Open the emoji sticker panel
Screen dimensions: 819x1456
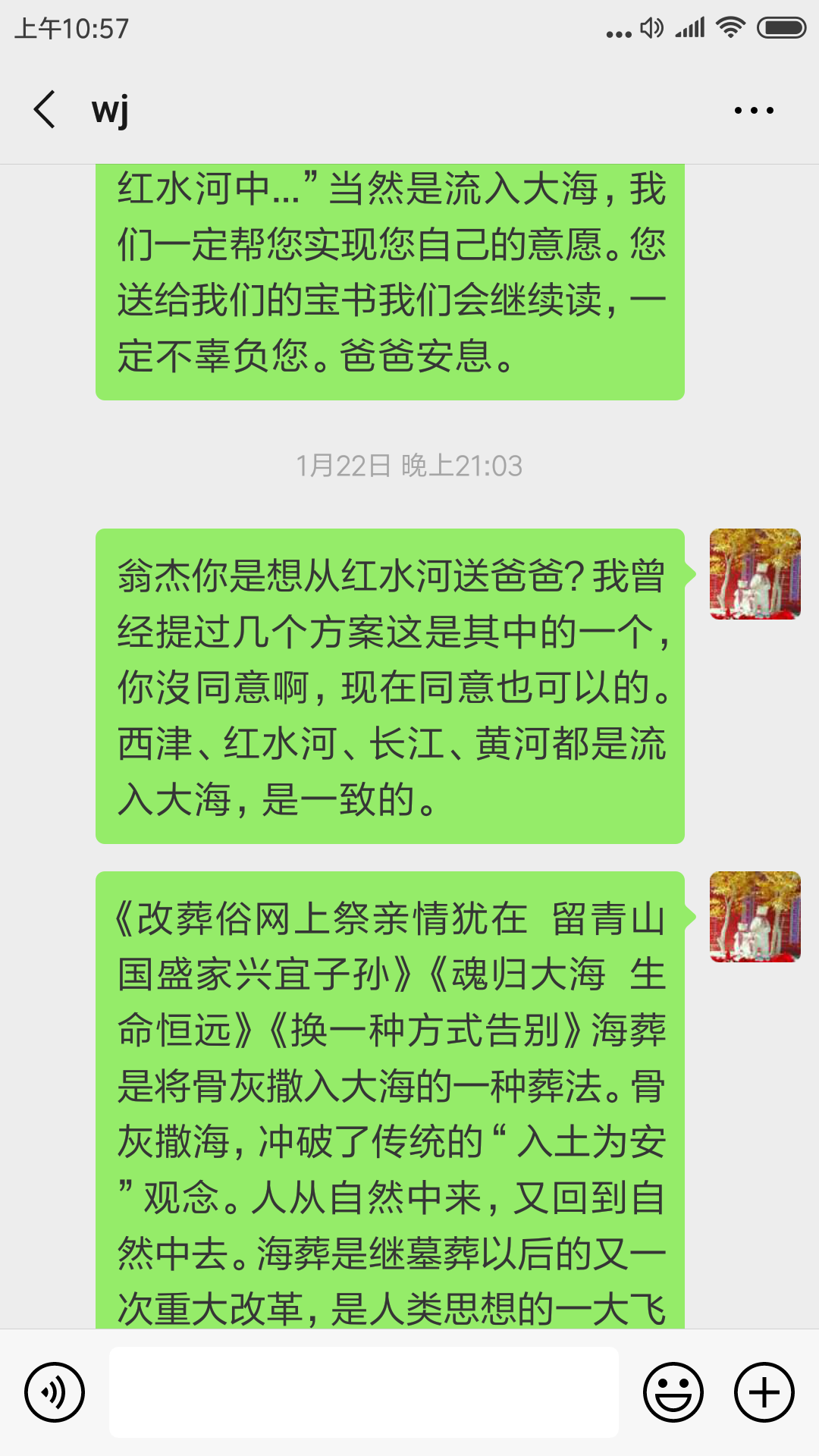click(x=673, y=1392)
